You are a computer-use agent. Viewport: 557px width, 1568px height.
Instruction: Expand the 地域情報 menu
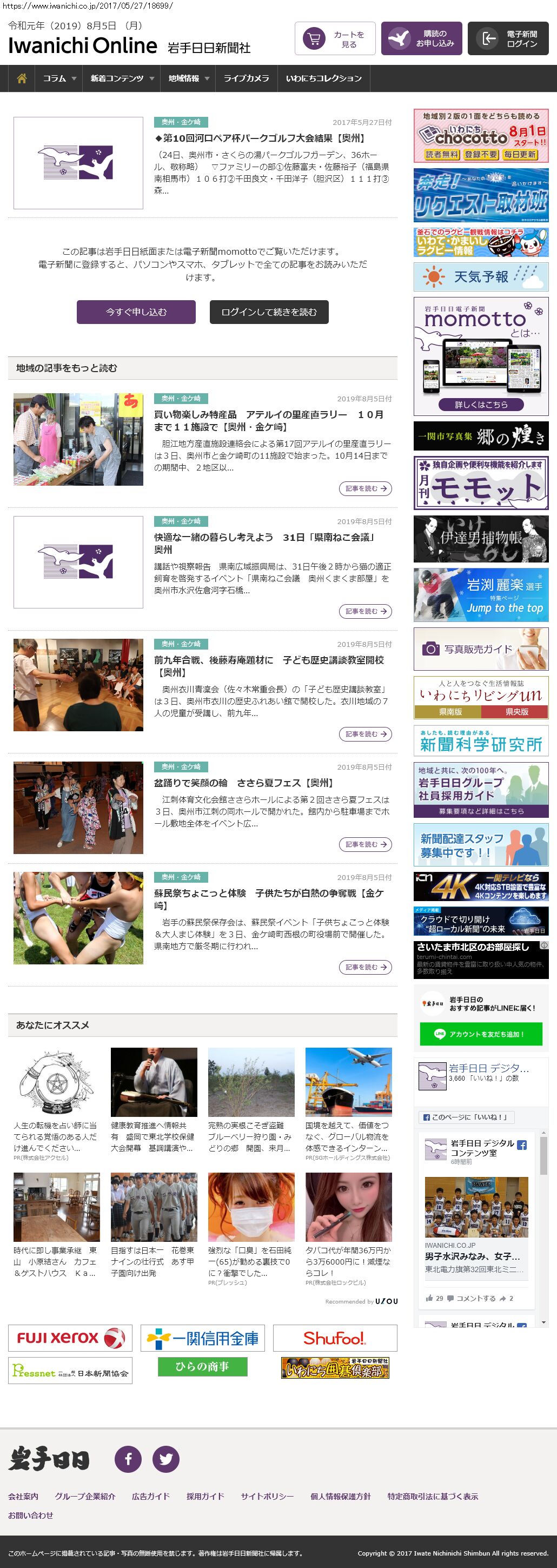pyautogui.click(x=188, y=78)
